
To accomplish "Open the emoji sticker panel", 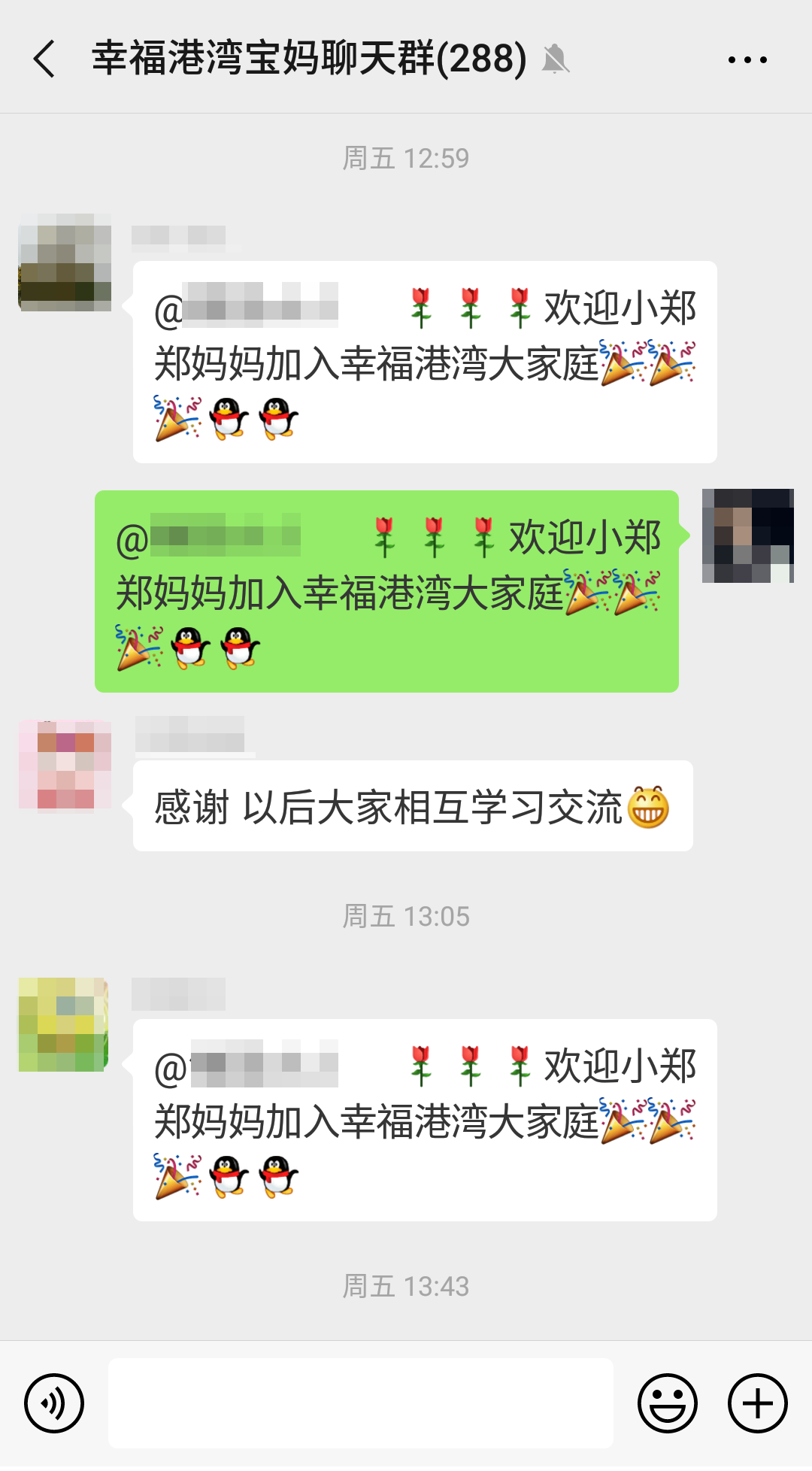I will pyautogui.click(x=667, y=1403).
